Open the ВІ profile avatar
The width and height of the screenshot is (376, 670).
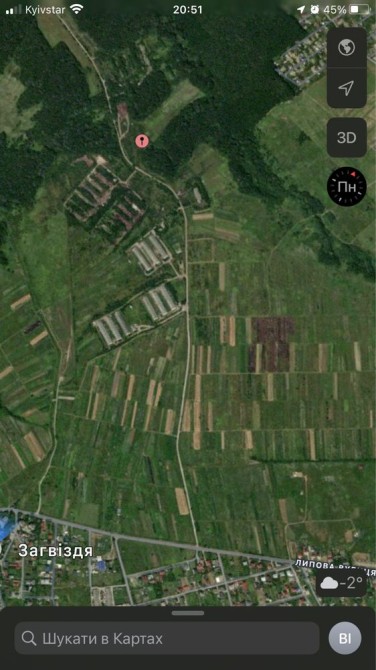[345, 638]
